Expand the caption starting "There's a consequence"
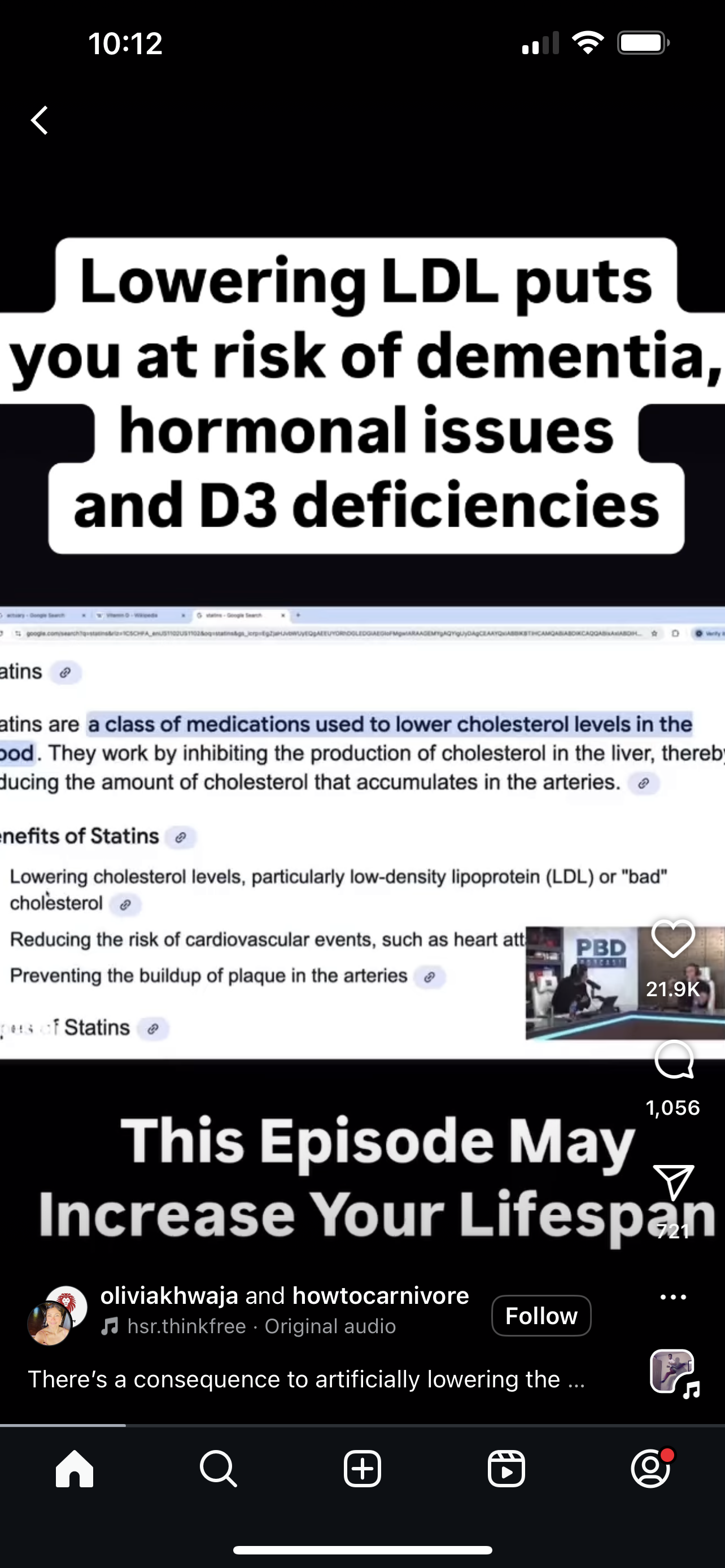The height and width of the screenshot is (1568, 725). (306, 1379)
